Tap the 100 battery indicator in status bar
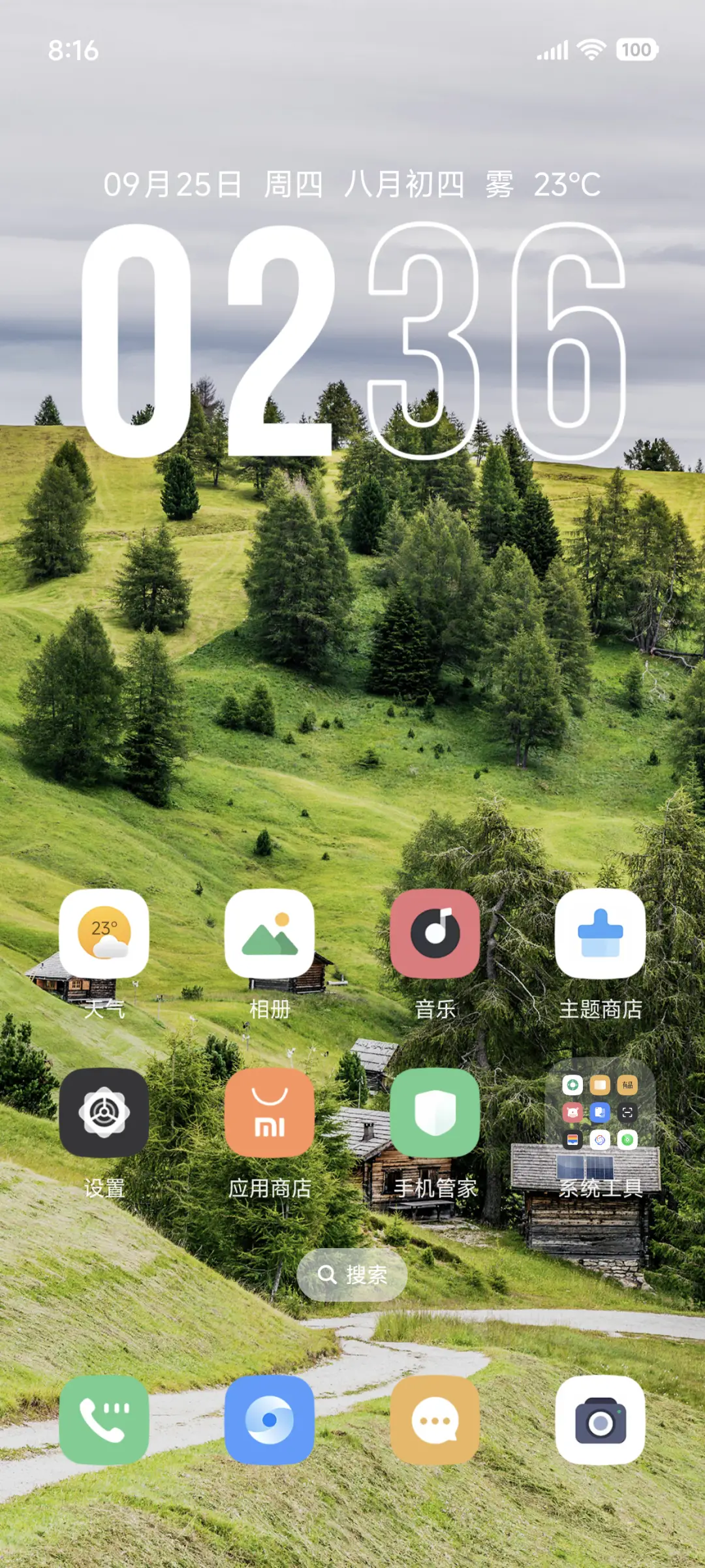This screenshot has height=1568, width=705. click(636, 50)
